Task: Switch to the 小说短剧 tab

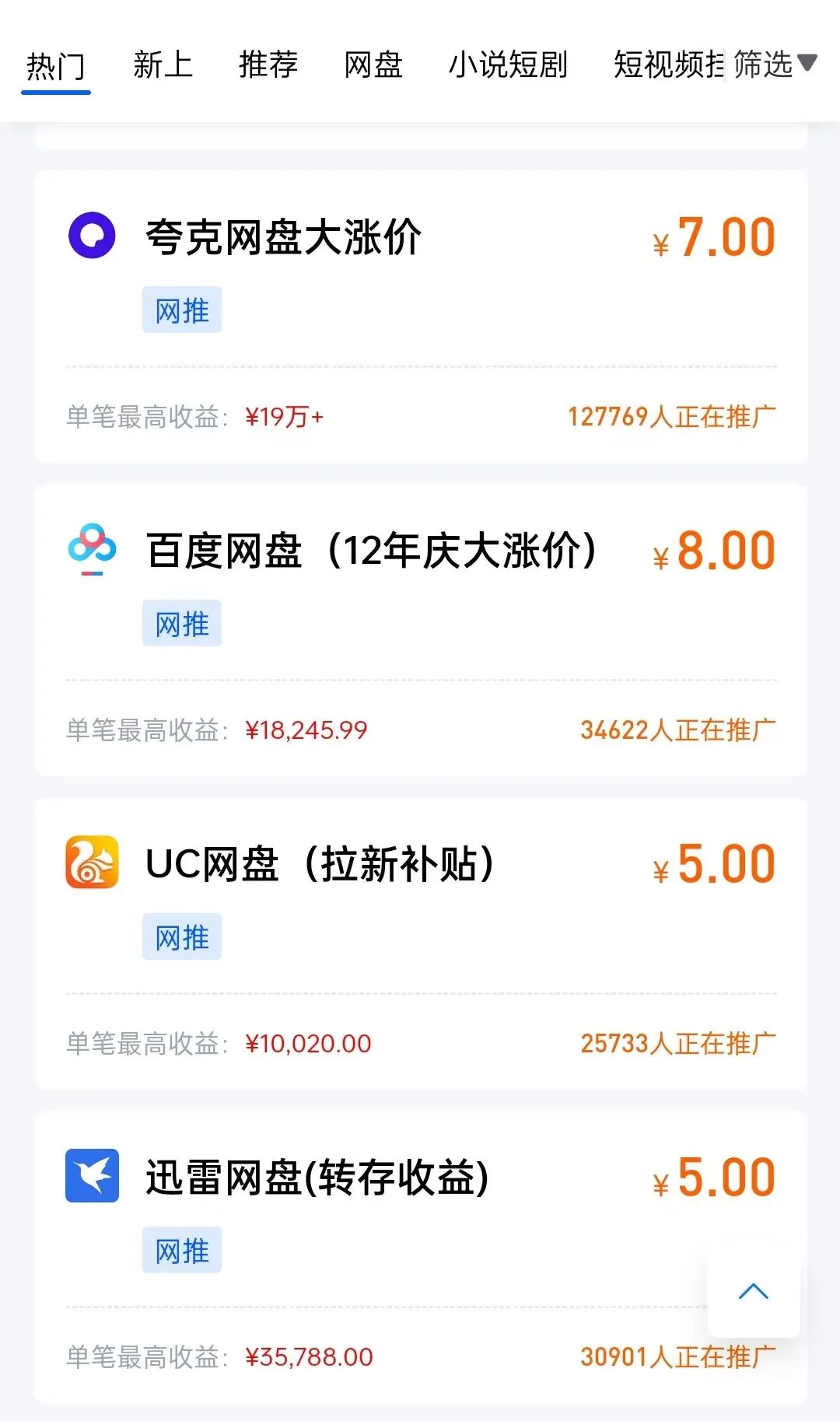Action: (508, 65)
